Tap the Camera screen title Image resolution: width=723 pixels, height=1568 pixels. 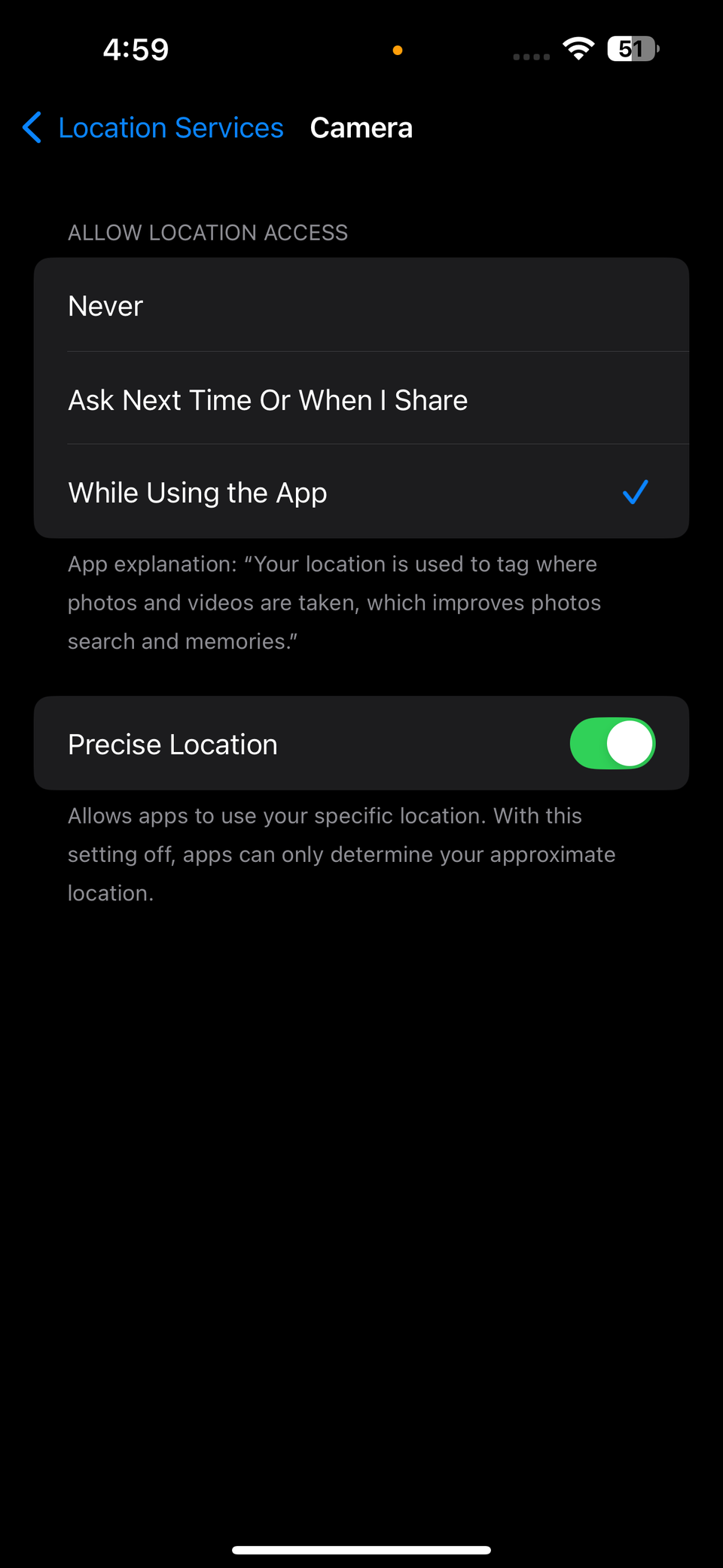[361, 127]
